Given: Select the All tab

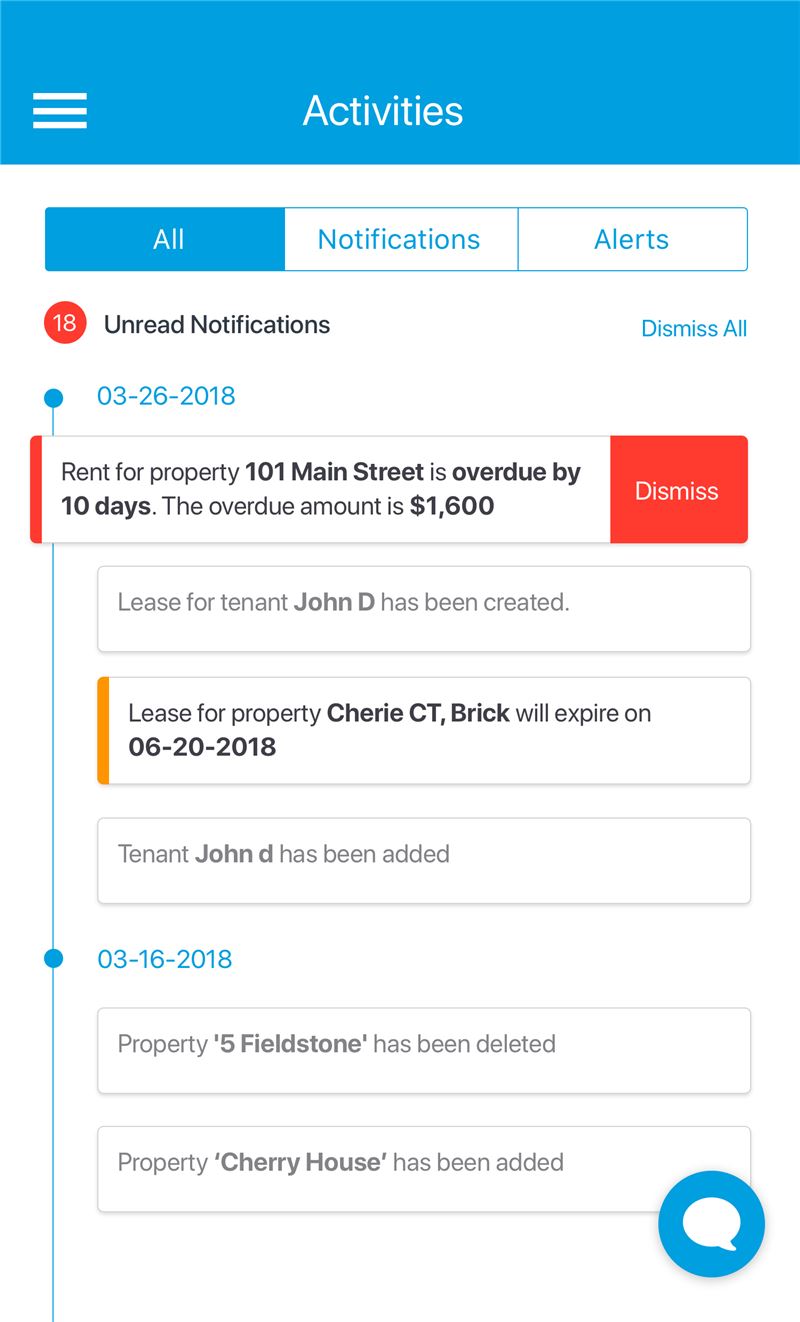Looking at the screenshot, I should tap(165, 239).
